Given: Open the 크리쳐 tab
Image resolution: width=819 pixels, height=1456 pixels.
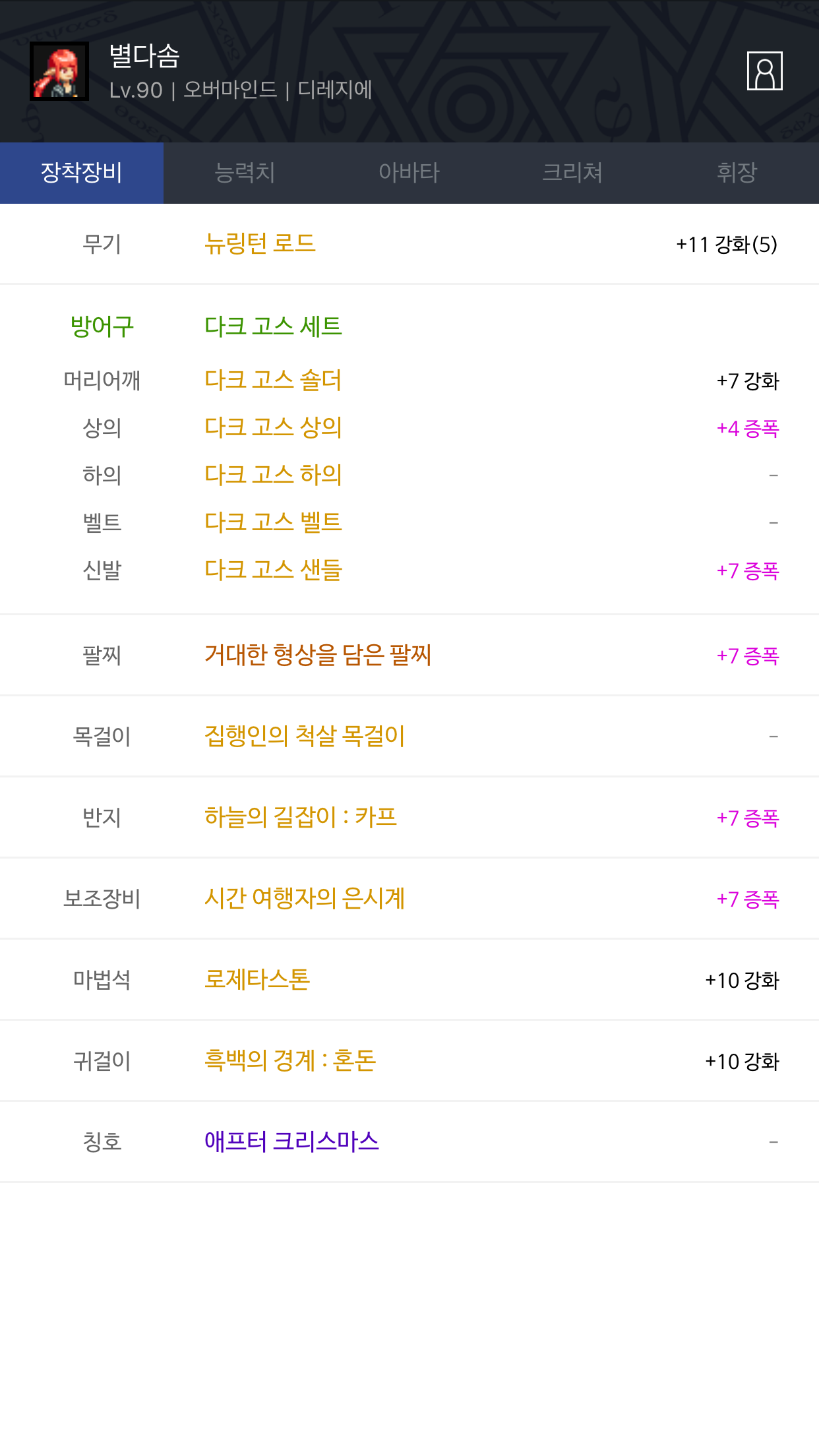Looking at the screenshot, I should coord(572,173).
